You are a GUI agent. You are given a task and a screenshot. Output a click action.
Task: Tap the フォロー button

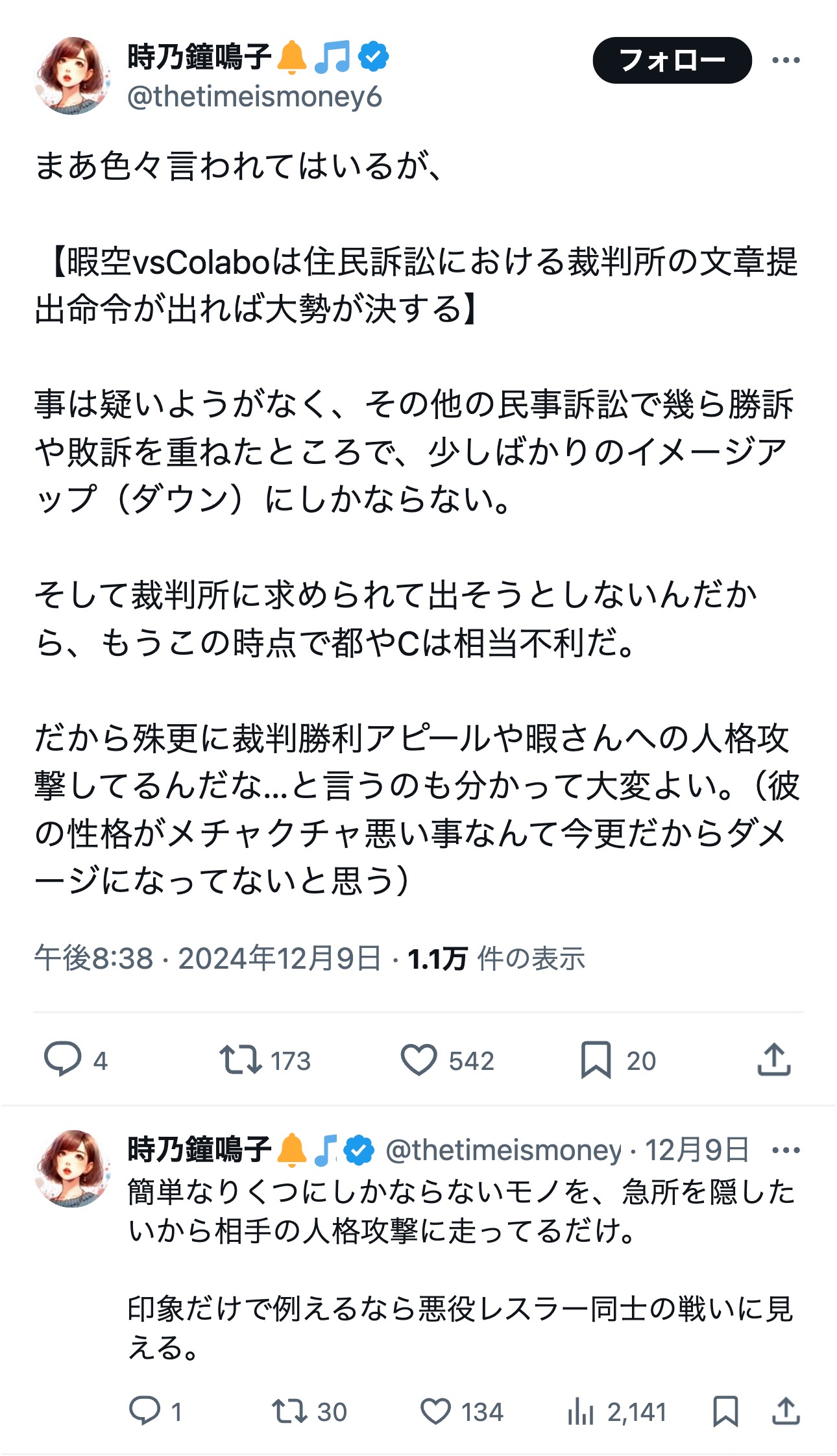click(672, 60)
